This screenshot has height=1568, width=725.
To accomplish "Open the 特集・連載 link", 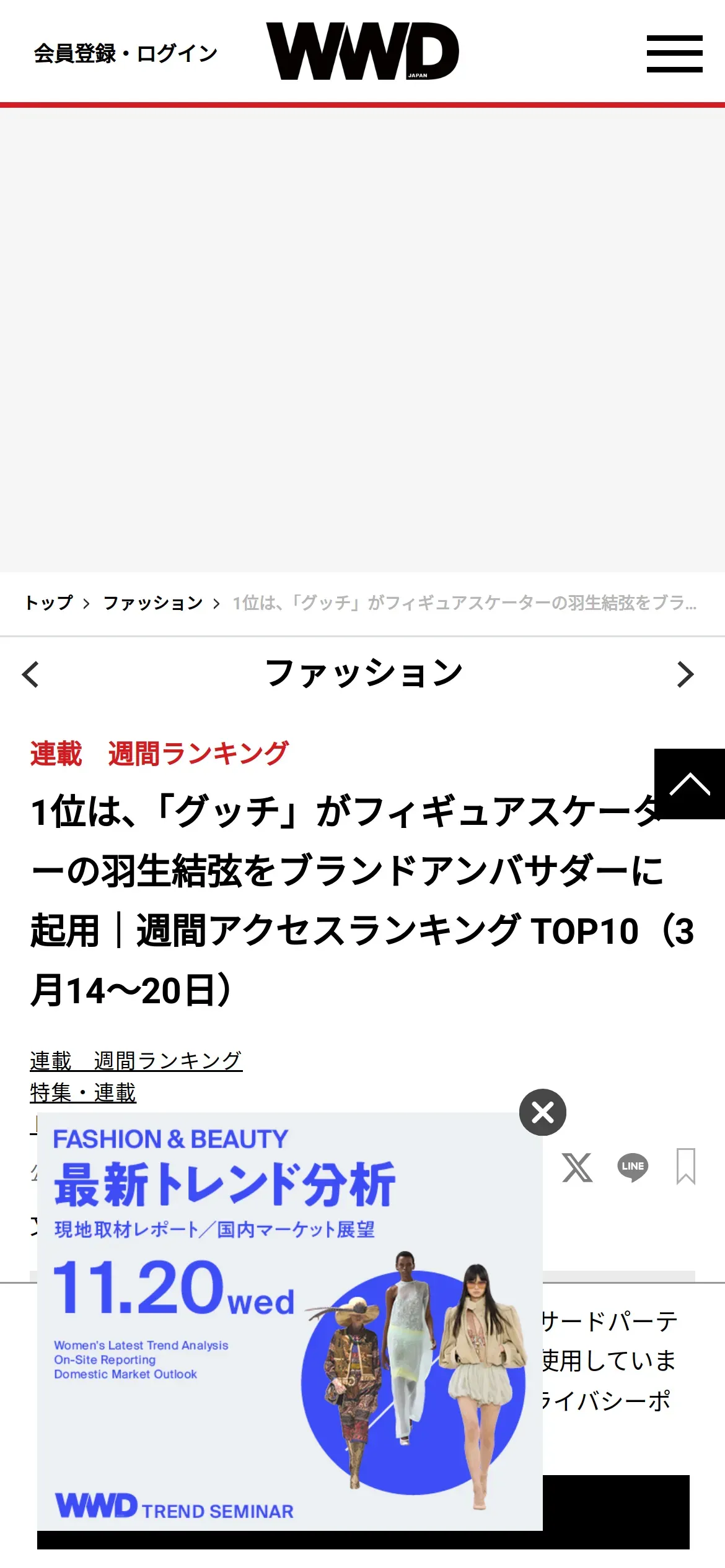I will click(x=83, y=1092).
